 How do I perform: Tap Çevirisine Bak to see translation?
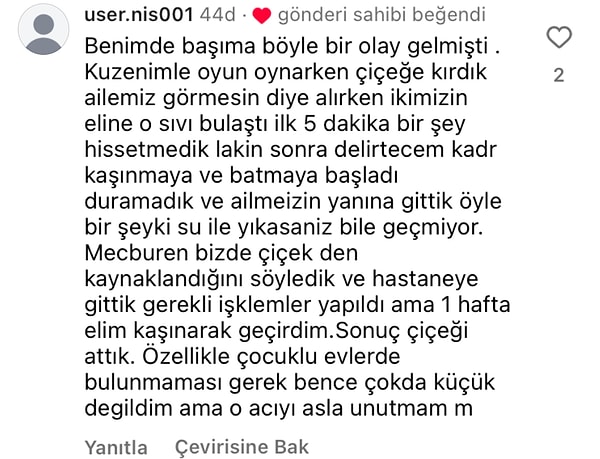point(242,447)
